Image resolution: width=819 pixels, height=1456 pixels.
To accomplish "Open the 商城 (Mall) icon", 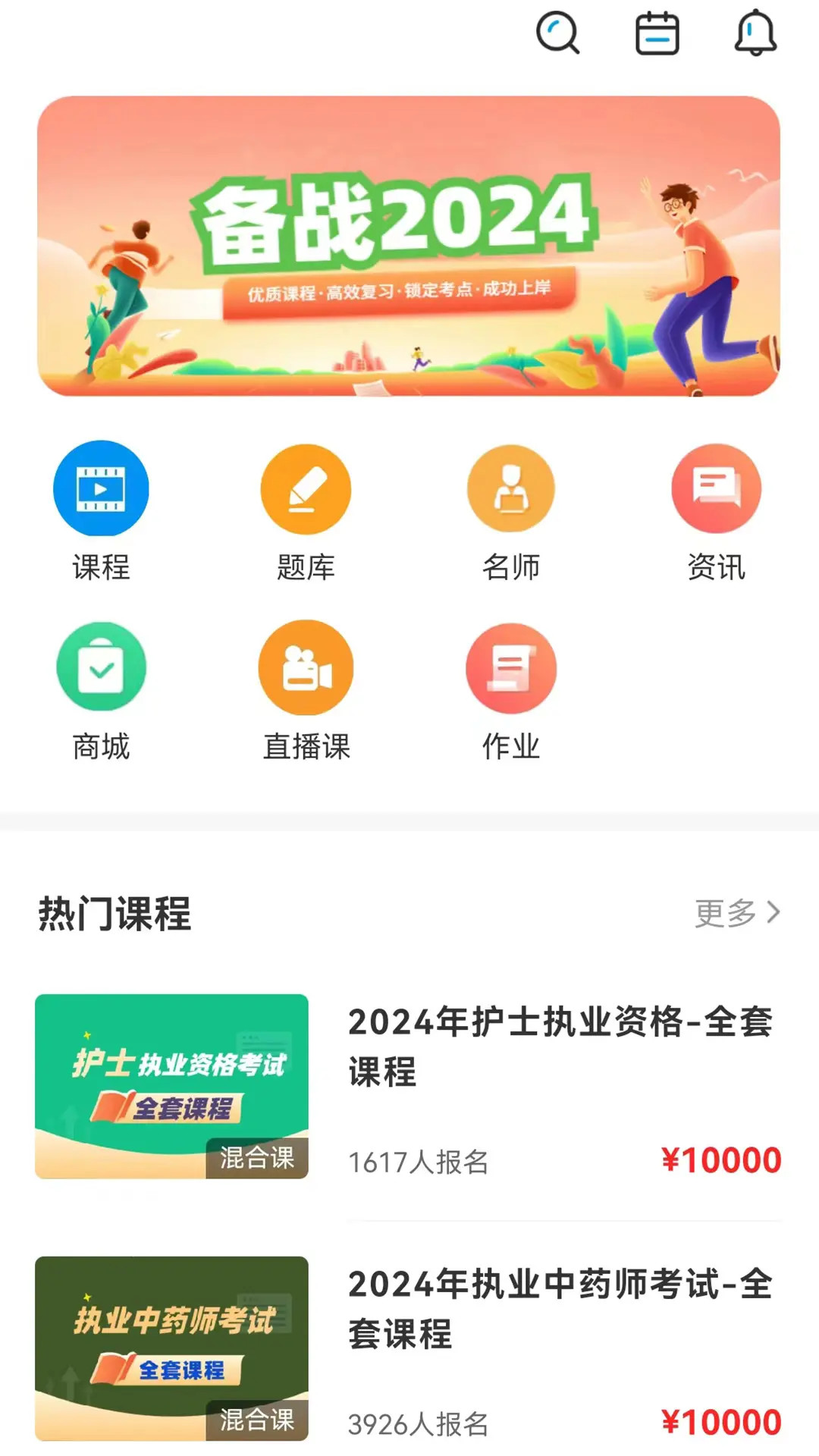I will click(x=102, y=667).
